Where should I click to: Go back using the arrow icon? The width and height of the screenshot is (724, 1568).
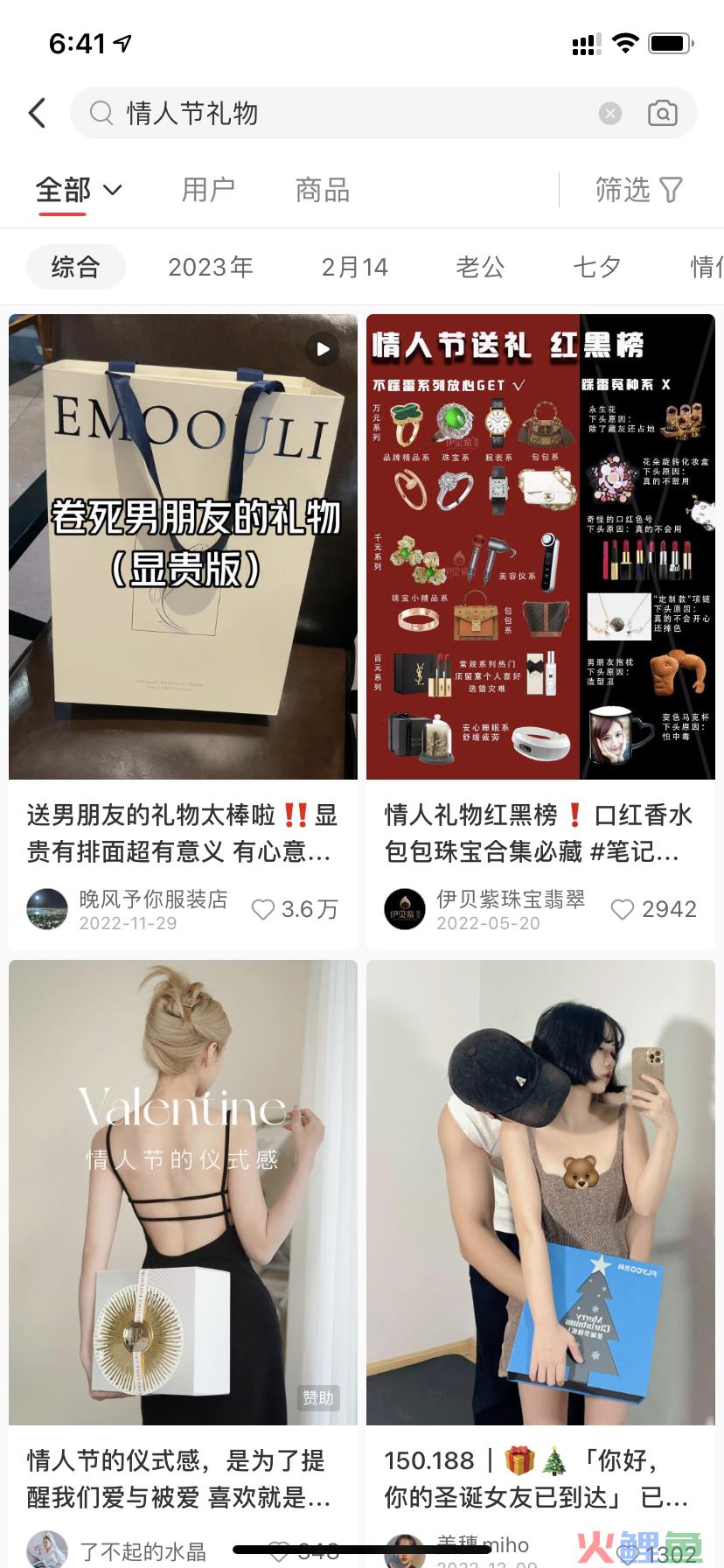[37, 113]
